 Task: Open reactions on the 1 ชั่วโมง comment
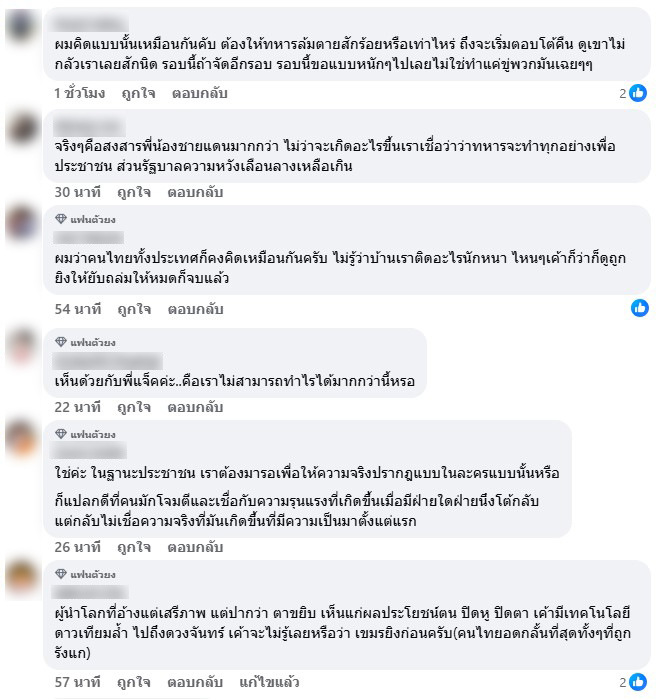click(632, 93)
